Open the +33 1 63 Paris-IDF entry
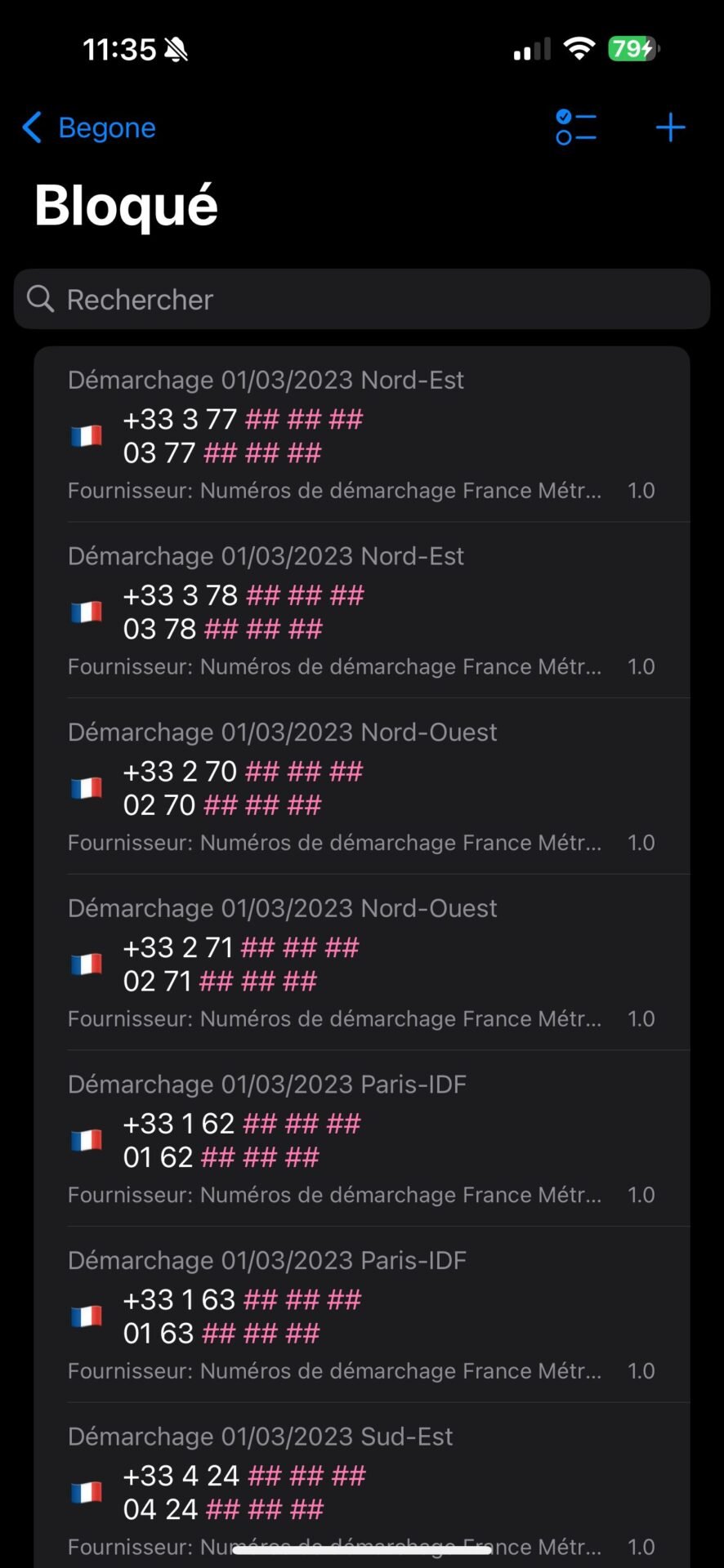Screen dimensions: 724x1568 coord(362,1315)
